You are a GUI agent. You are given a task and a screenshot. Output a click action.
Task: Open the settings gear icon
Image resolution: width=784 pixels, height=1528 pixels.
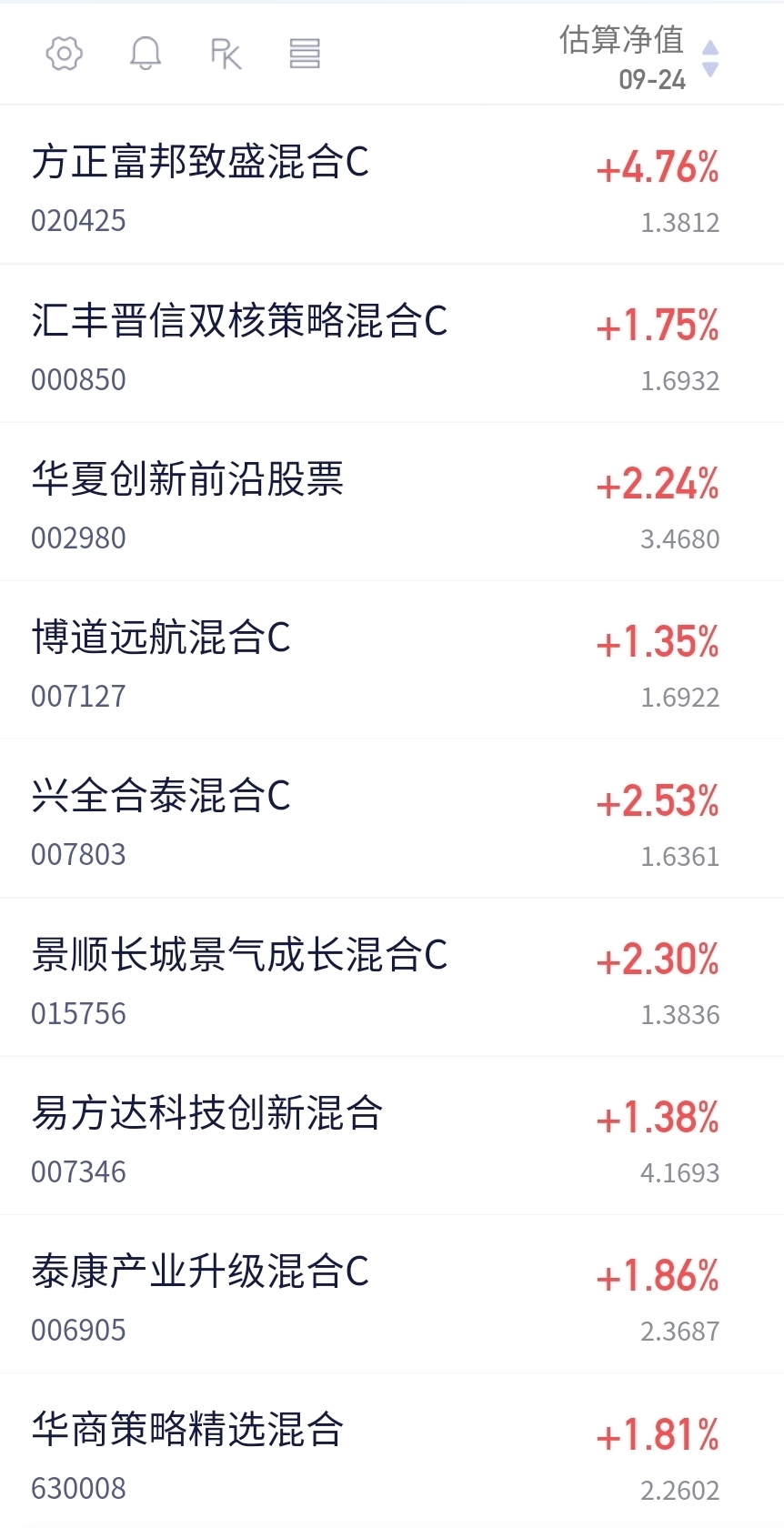pyautogui.click(x=64, y=54)
